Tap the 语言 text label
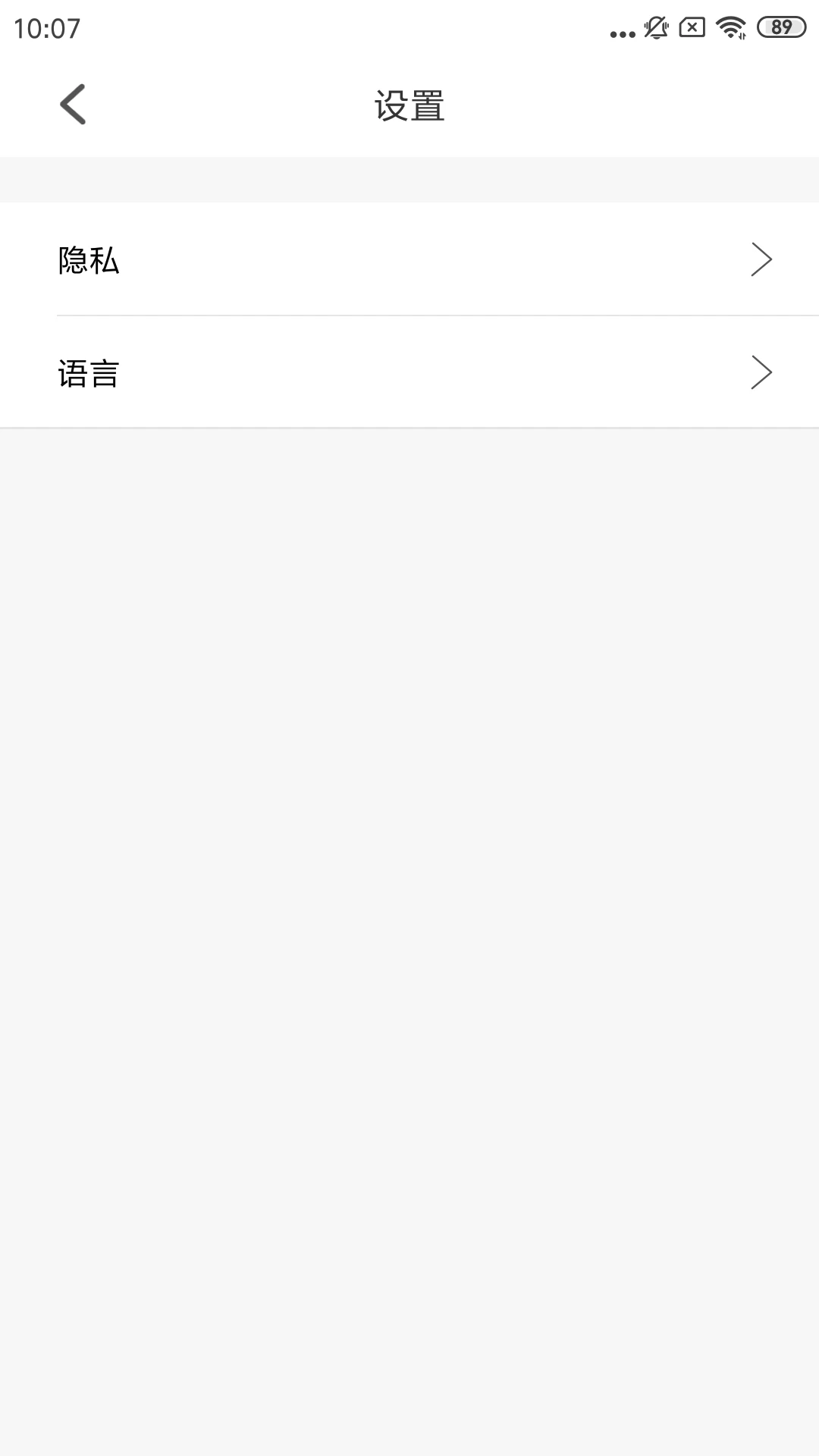 pos(89,372)
